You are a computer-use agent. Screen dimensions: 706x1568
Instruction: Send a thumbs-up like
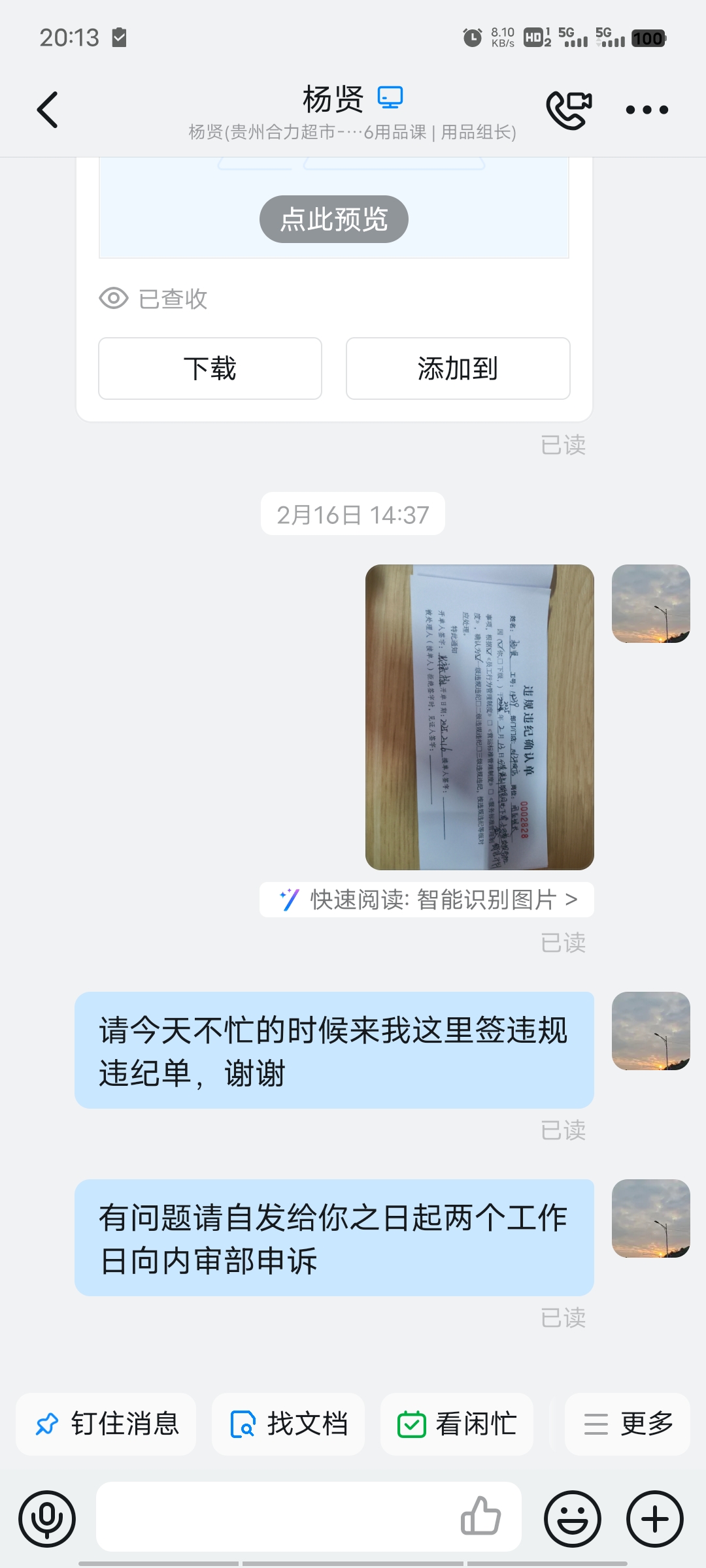[480, 1516]
